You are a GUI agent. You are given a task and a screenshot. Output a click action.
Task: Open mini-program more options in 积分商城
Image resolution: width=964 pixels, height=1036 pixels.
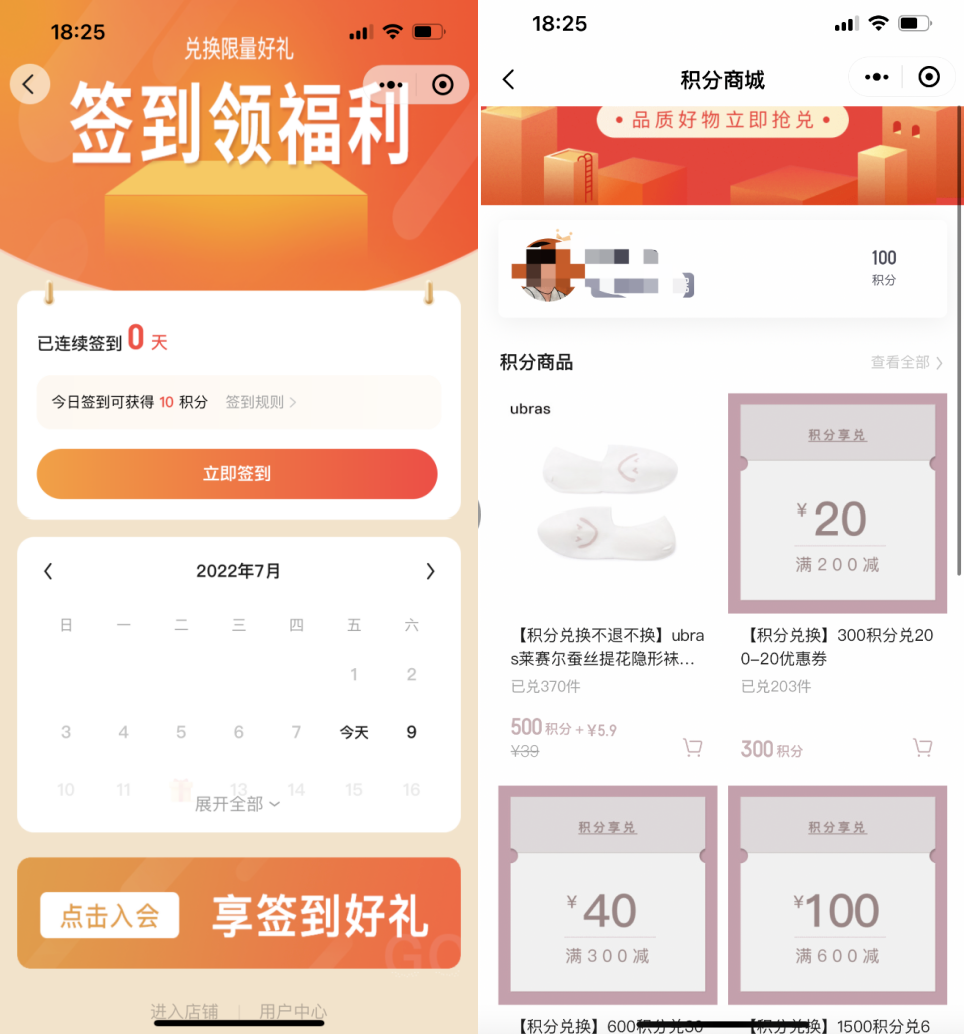tap(876, 77)
